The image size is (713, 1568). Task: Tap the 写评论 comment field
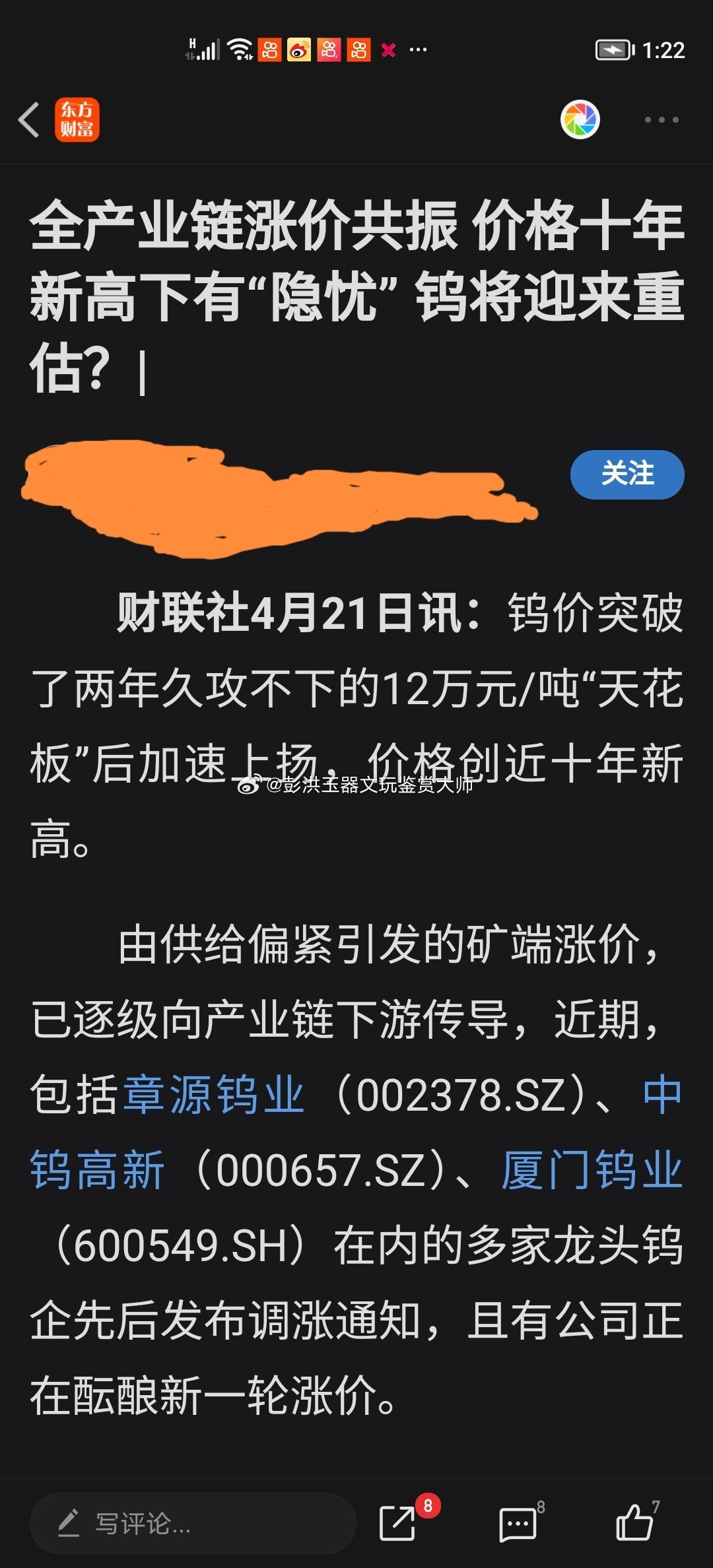pos(193,1523)
